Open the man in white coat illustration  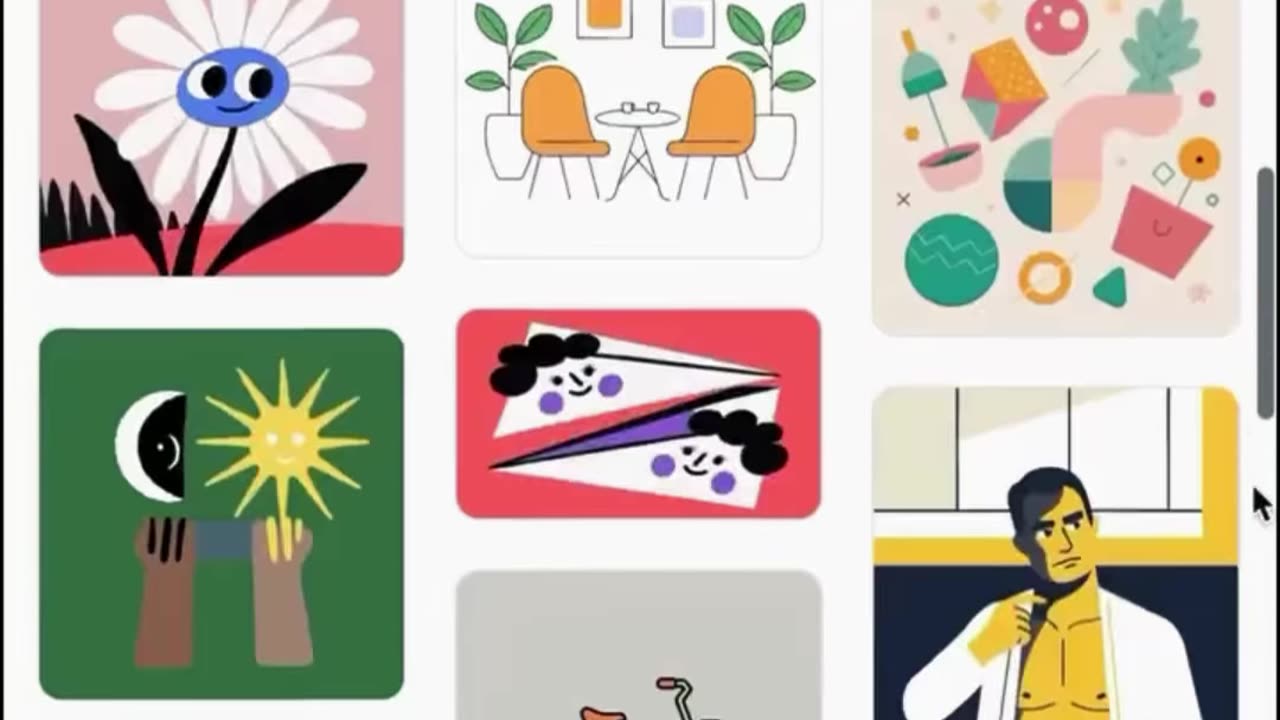click(1055, 553)
